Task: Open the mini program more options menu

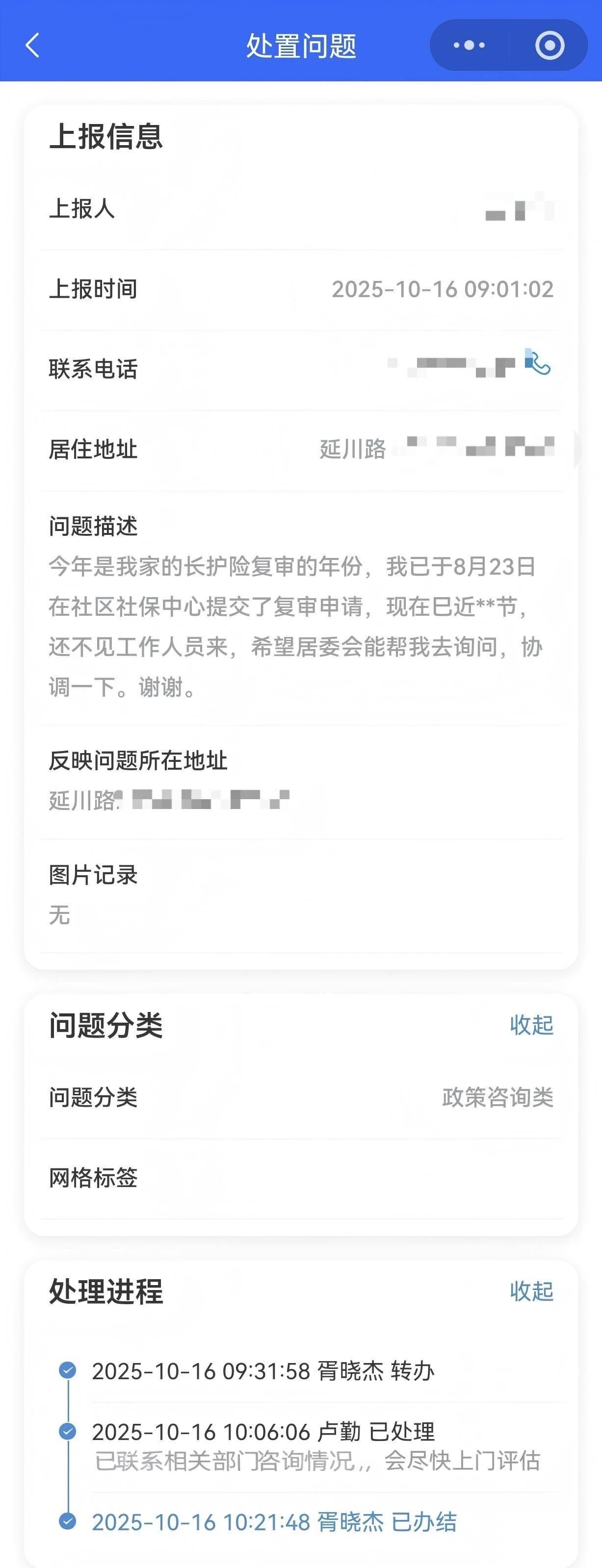Action: (x=469, y=46)
